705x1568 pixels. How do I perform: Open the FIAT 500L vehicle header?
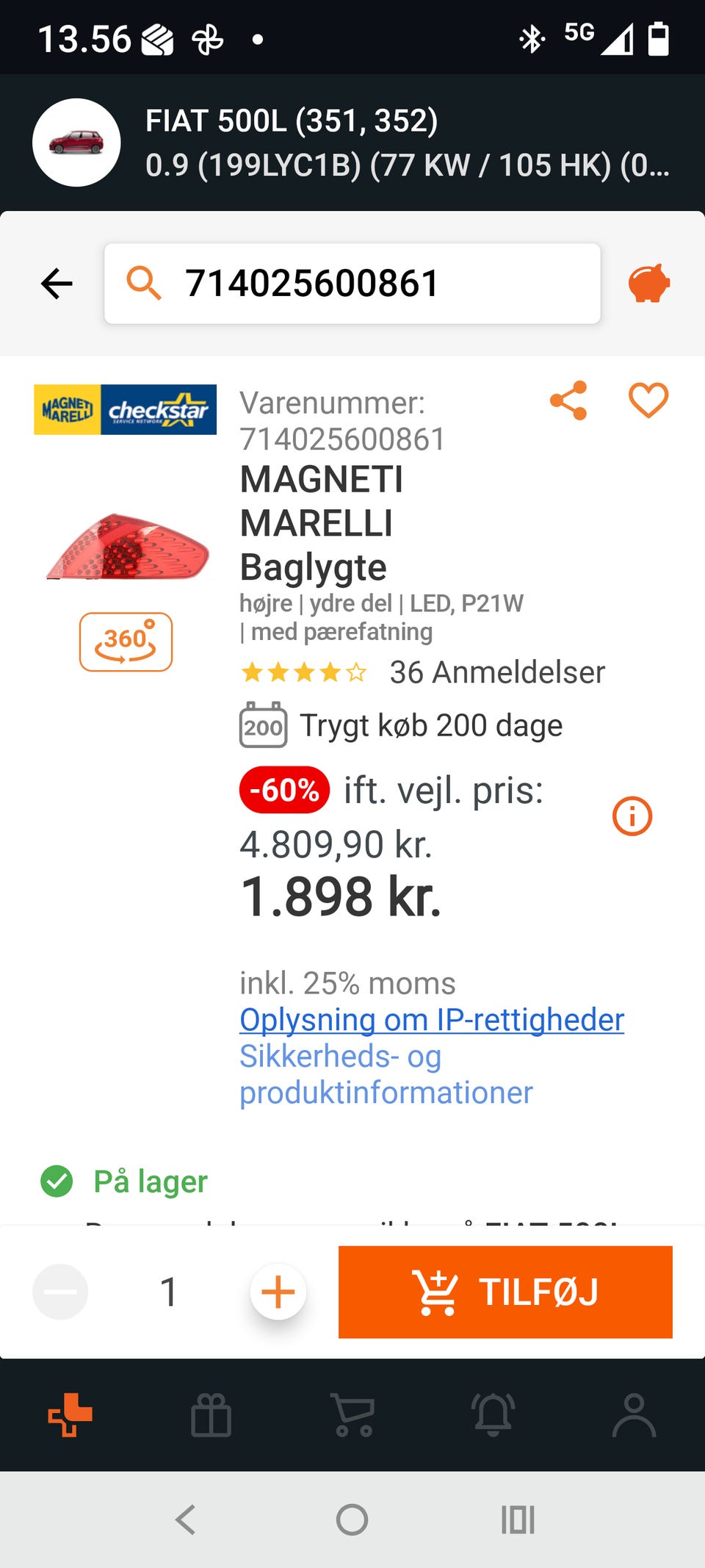[294, 121]
